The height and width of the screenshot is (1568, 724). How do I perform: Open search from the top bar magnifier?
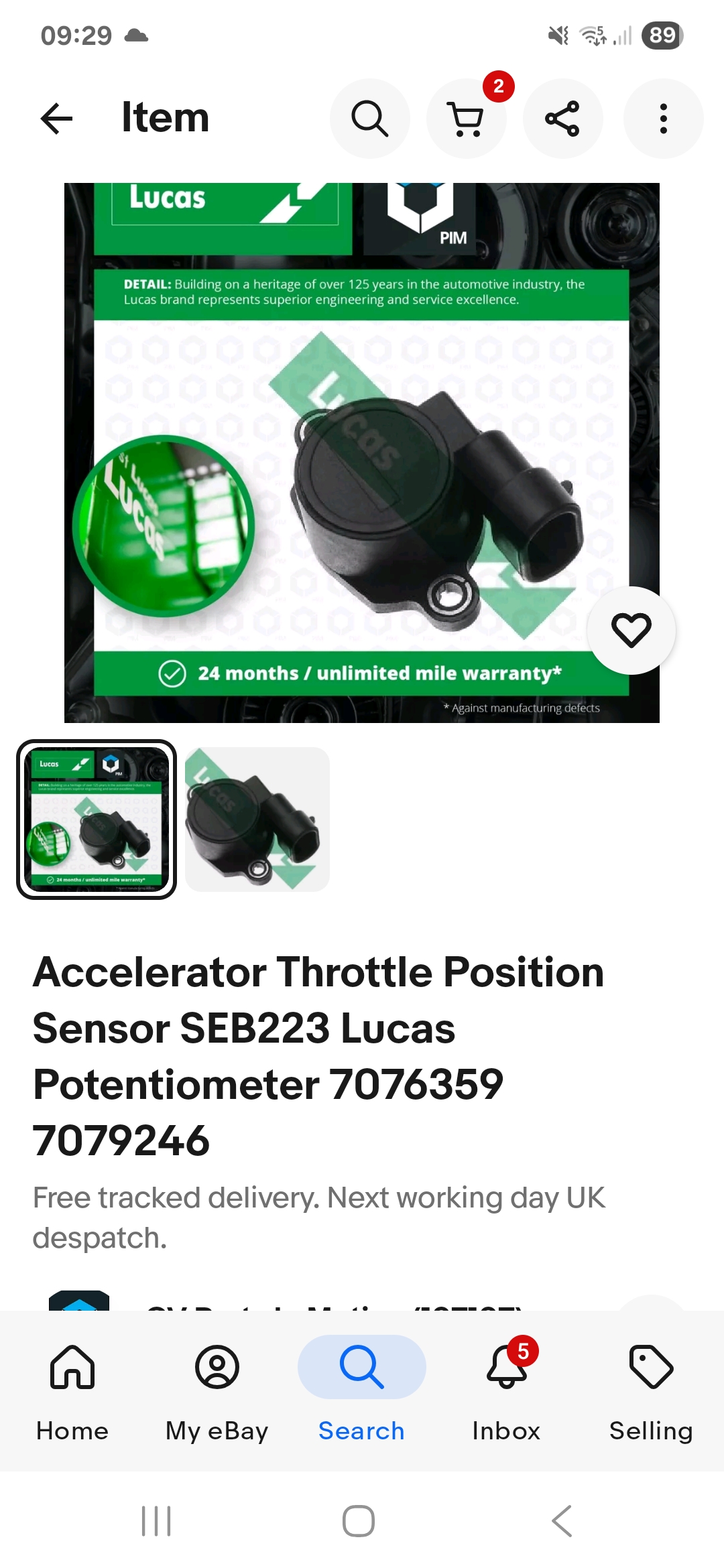370,119
